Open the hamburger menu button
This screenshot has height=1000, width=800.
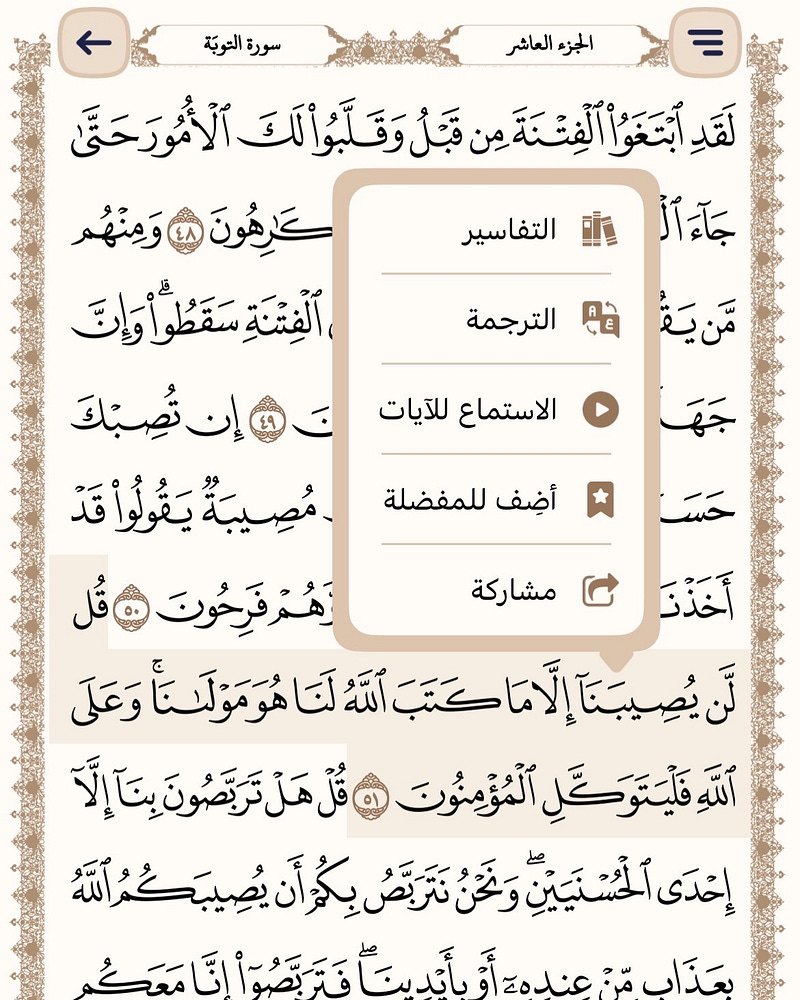click(706, 43)
